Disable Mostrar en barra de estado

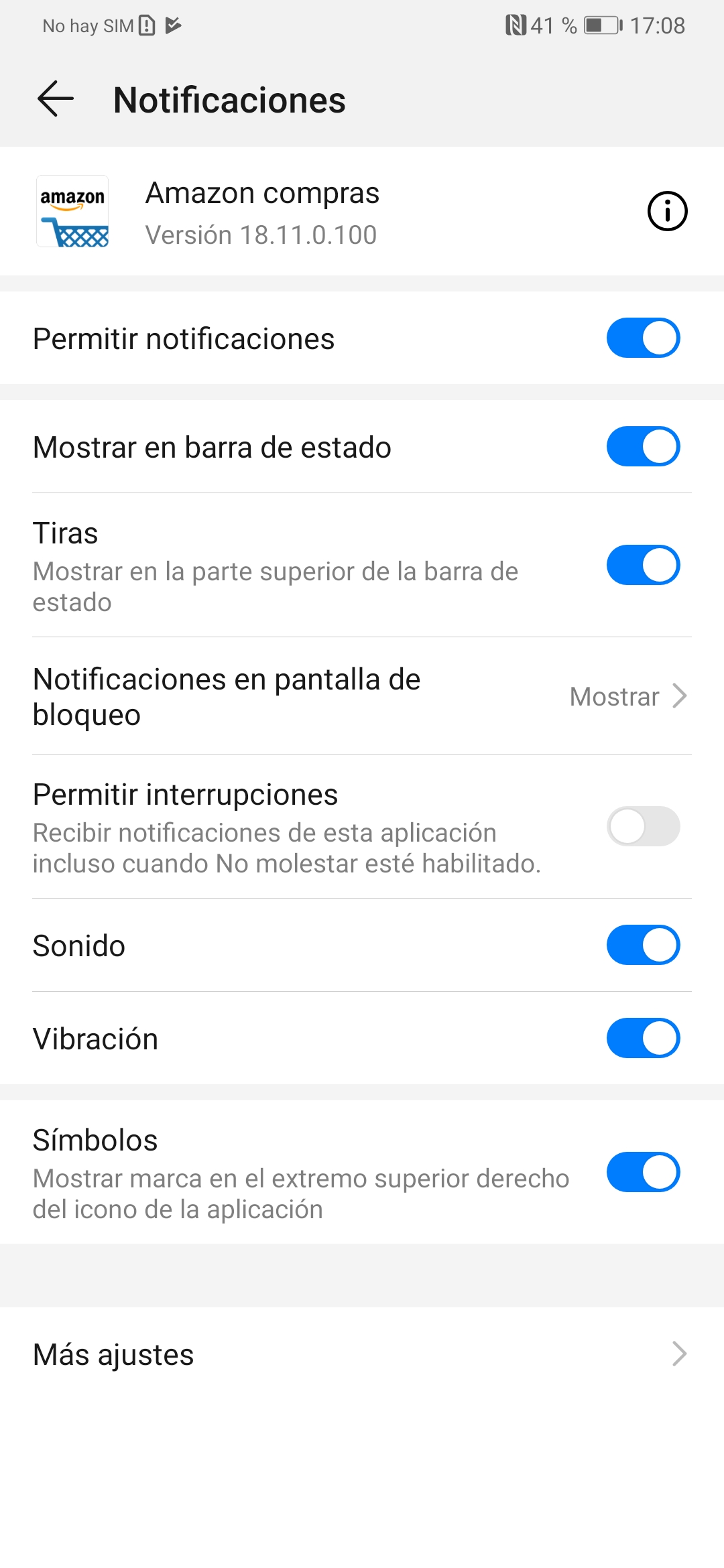[644, 446]
